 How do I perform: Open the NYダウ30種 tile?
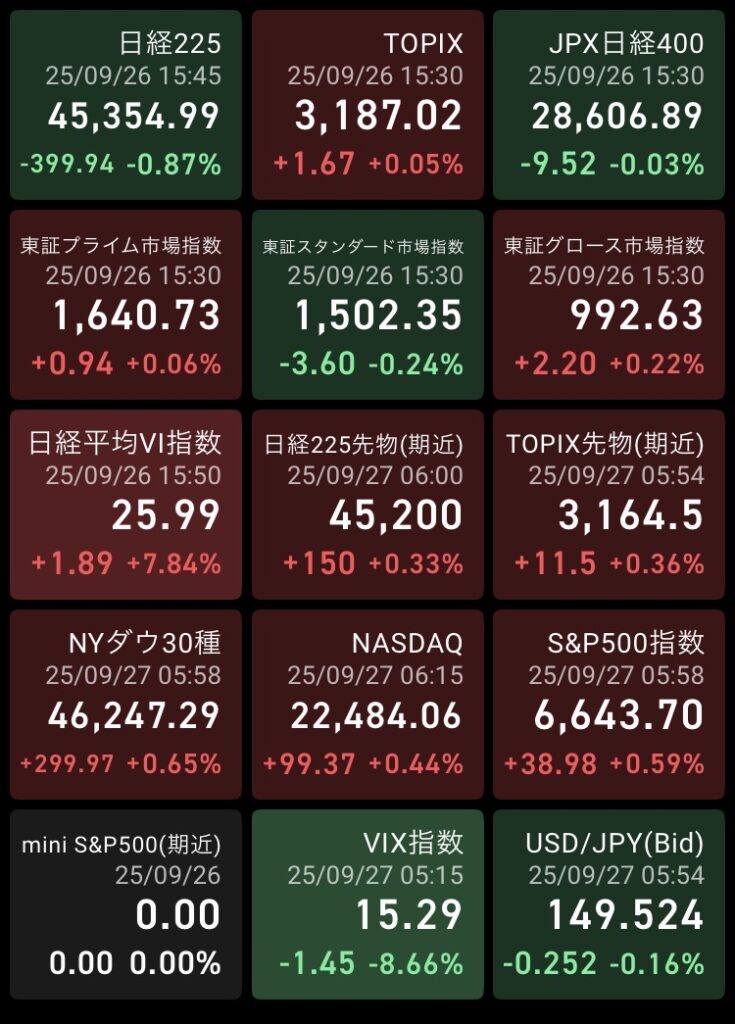tap(126, 704)
